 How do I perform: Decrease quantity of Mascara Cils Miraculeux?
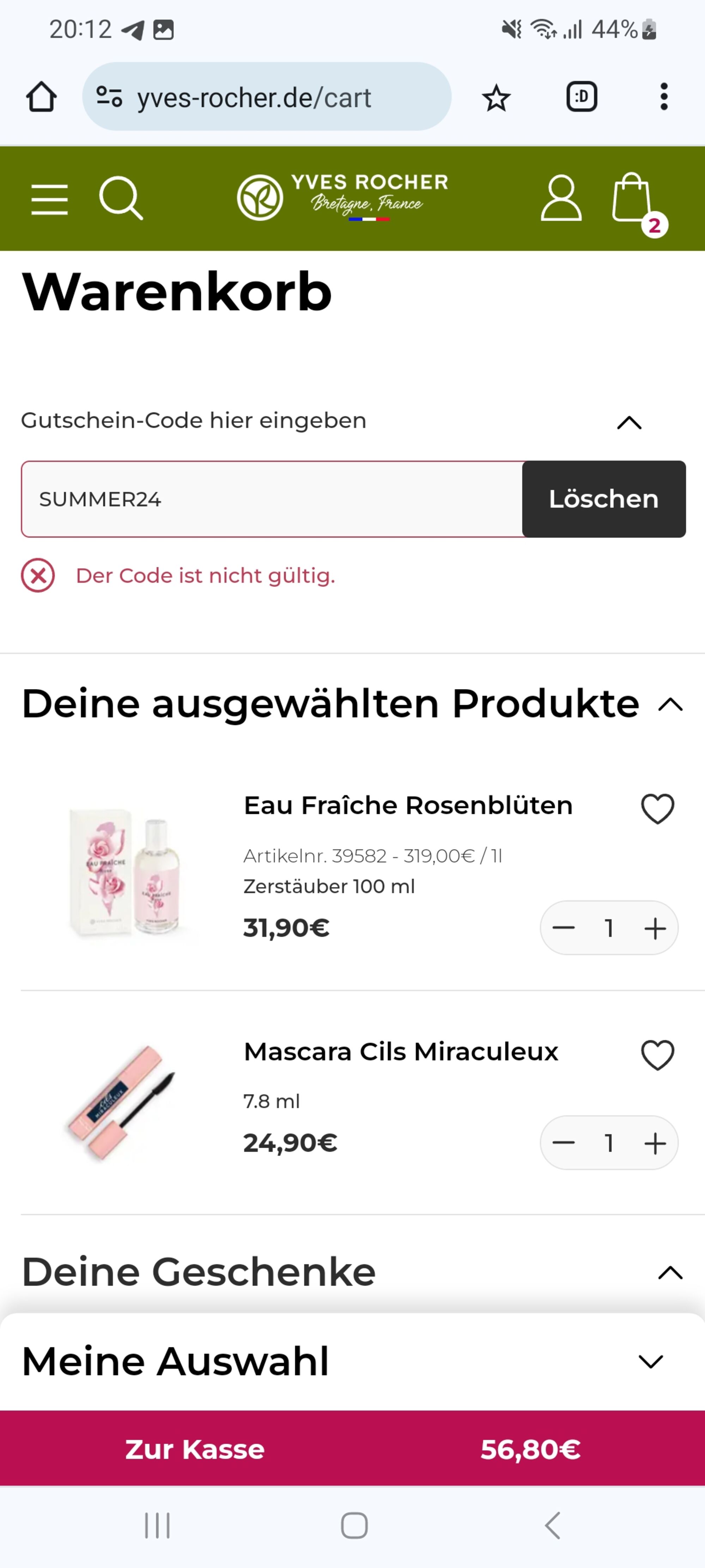(563, 1143)
